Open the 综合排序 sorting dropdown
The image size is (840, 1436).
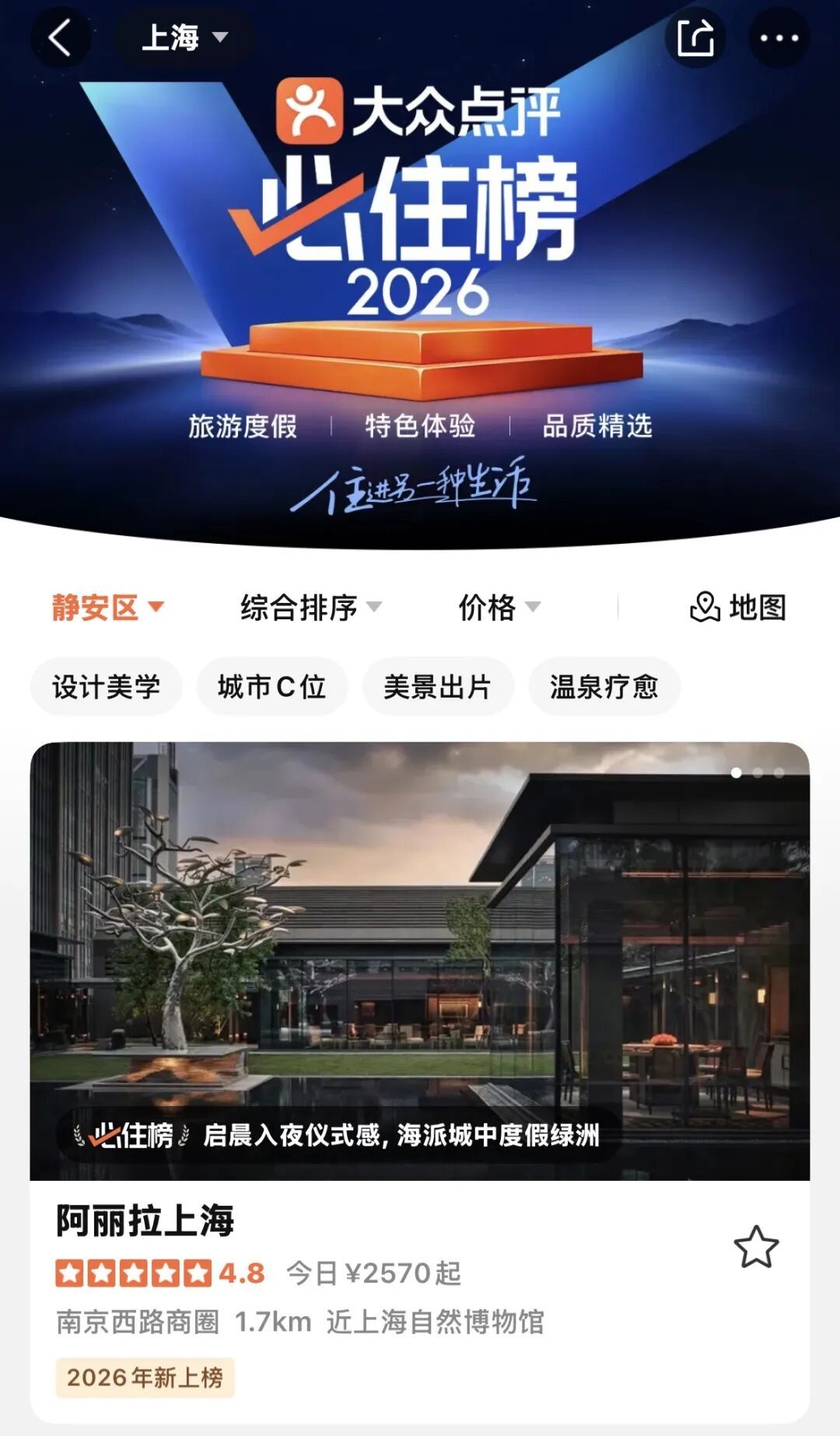(310, 607)
